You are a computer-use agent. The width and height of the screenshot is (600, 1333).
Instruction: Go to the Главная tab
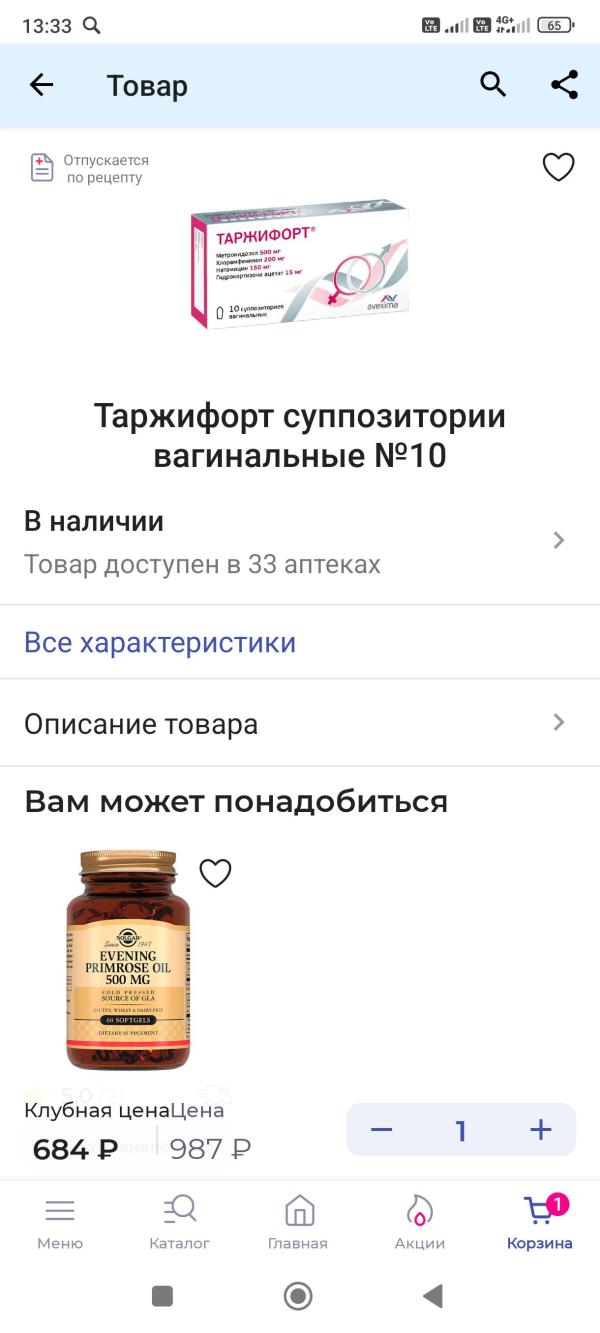[x=298, y=1222]
